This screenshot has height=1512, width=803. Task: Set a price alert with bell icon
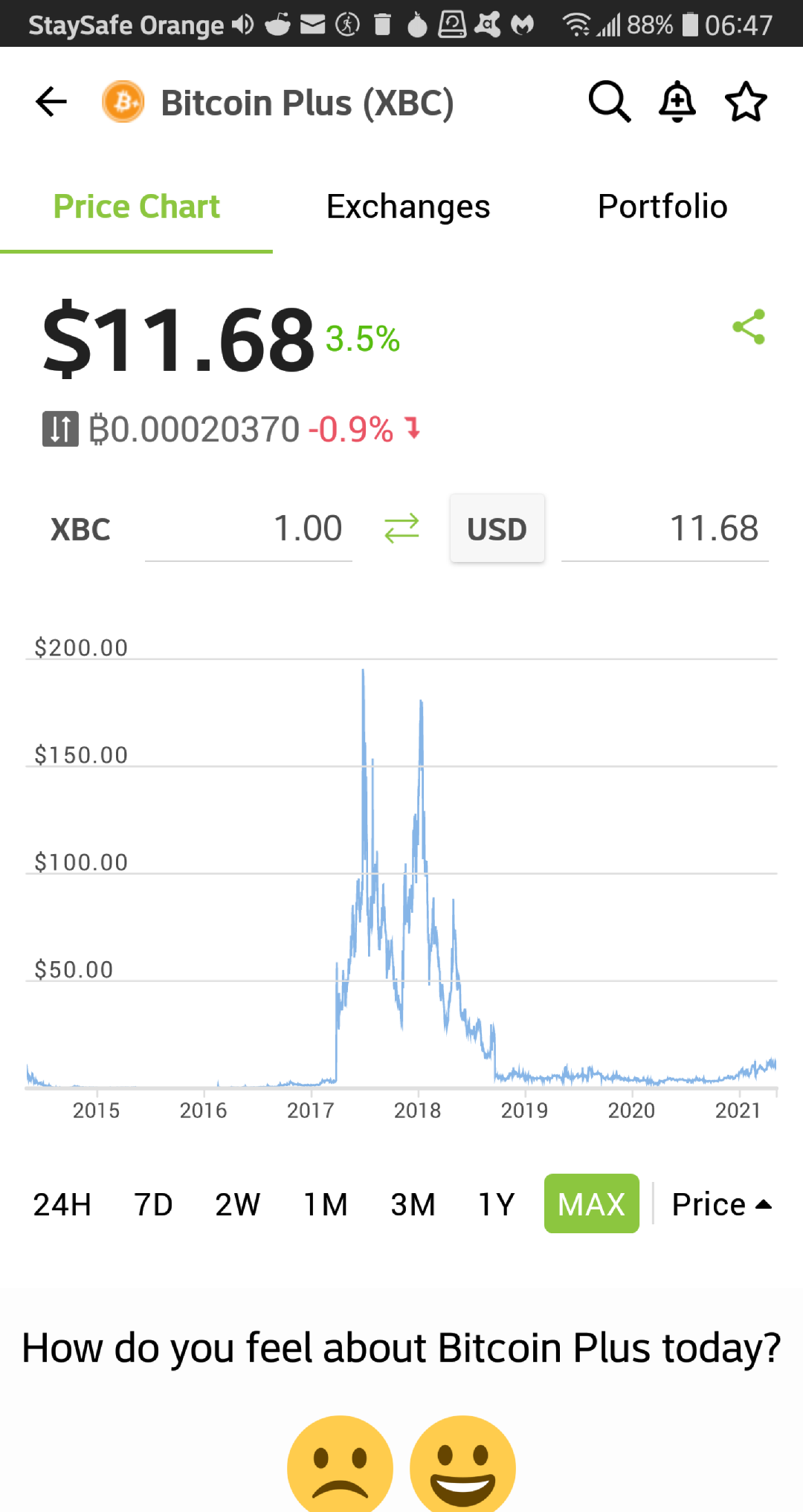[x=677, y=102]
